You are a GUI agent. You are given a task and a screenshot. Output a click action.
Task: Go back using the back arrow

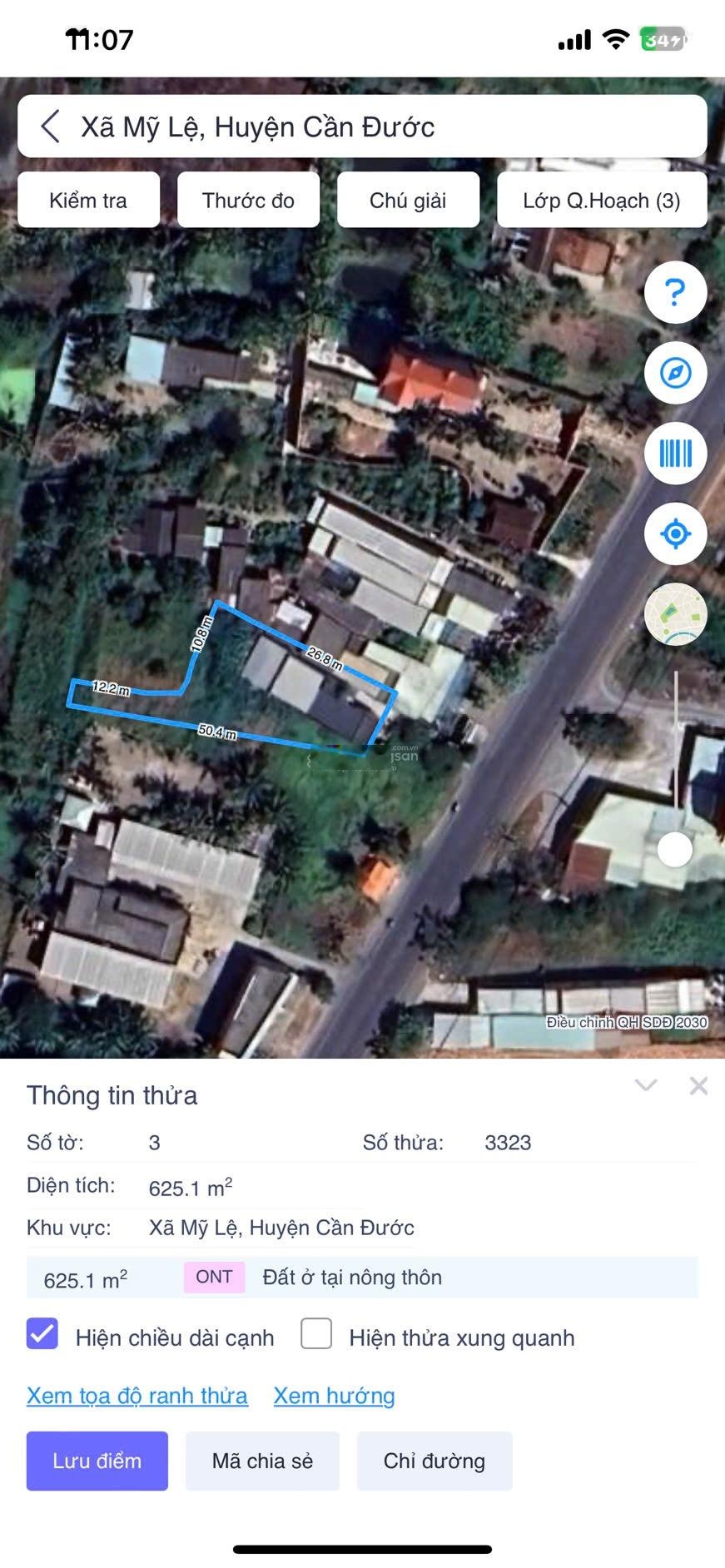tap(51, 127)
